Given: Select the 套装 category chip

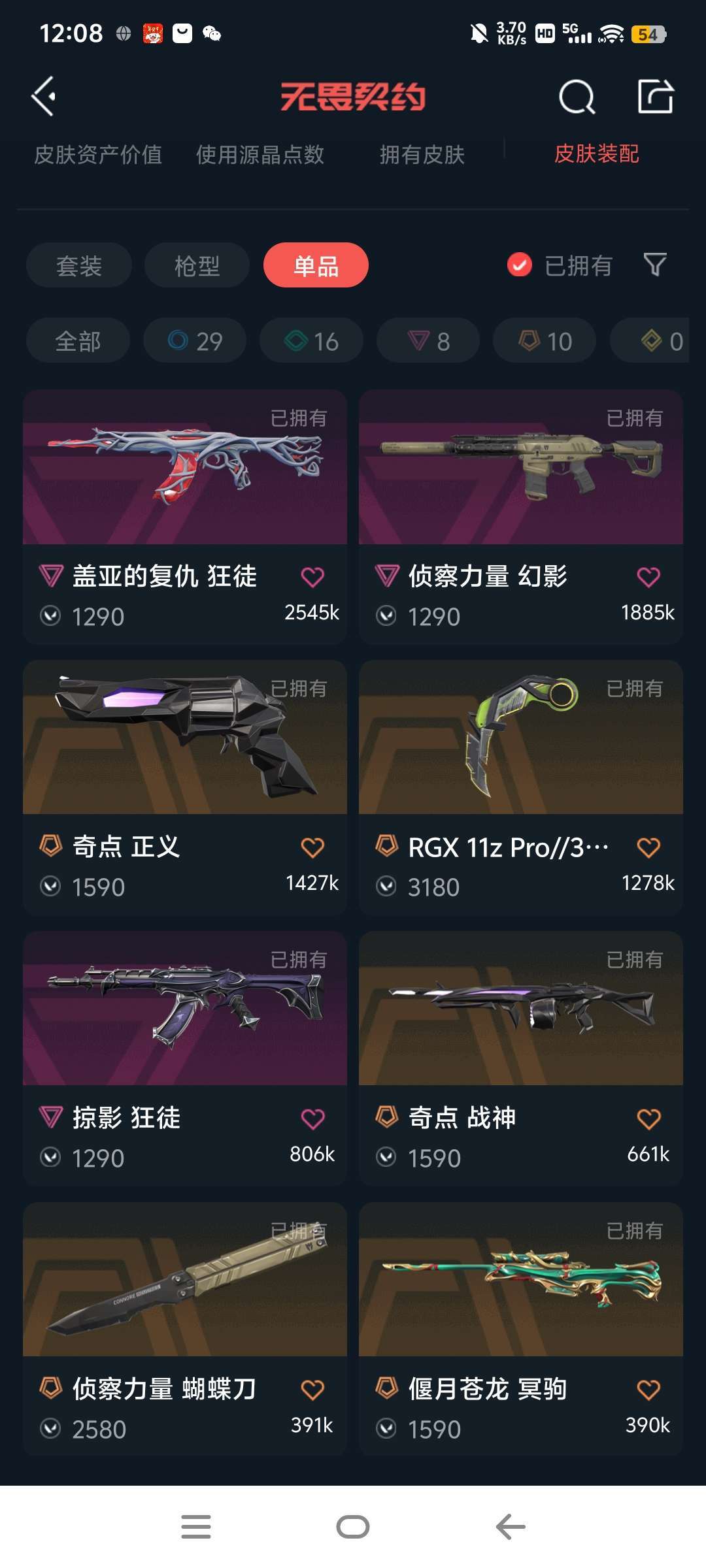Looking at the screenshot, I should [79, 265].
